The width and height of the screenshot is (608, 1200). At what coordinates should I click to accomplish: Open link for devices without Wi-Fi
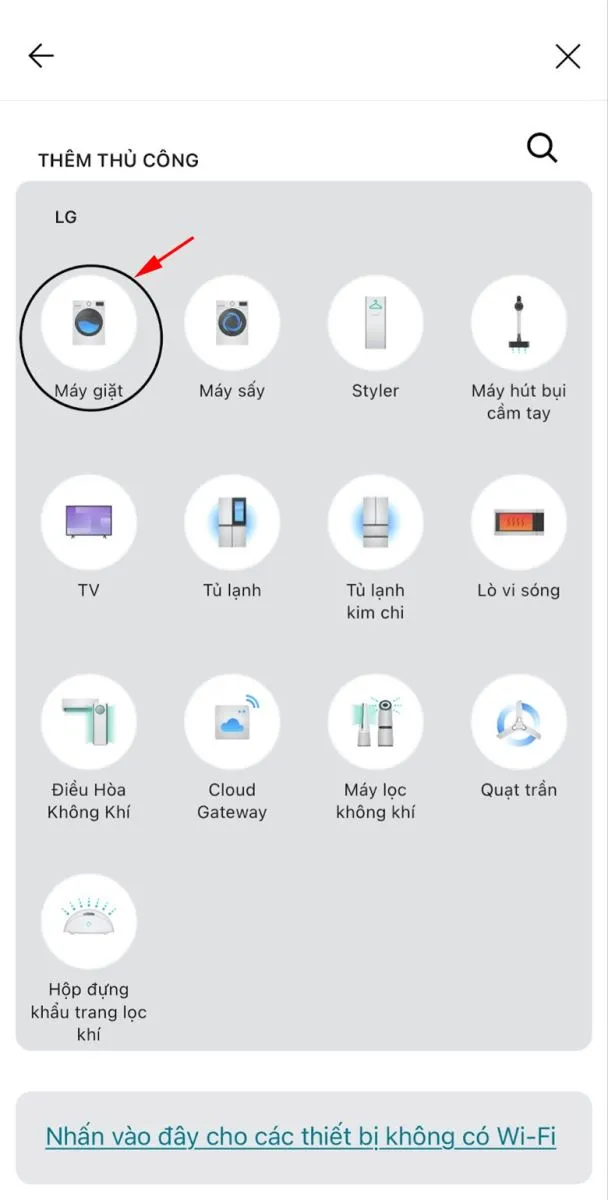[x=301, y=1137]
